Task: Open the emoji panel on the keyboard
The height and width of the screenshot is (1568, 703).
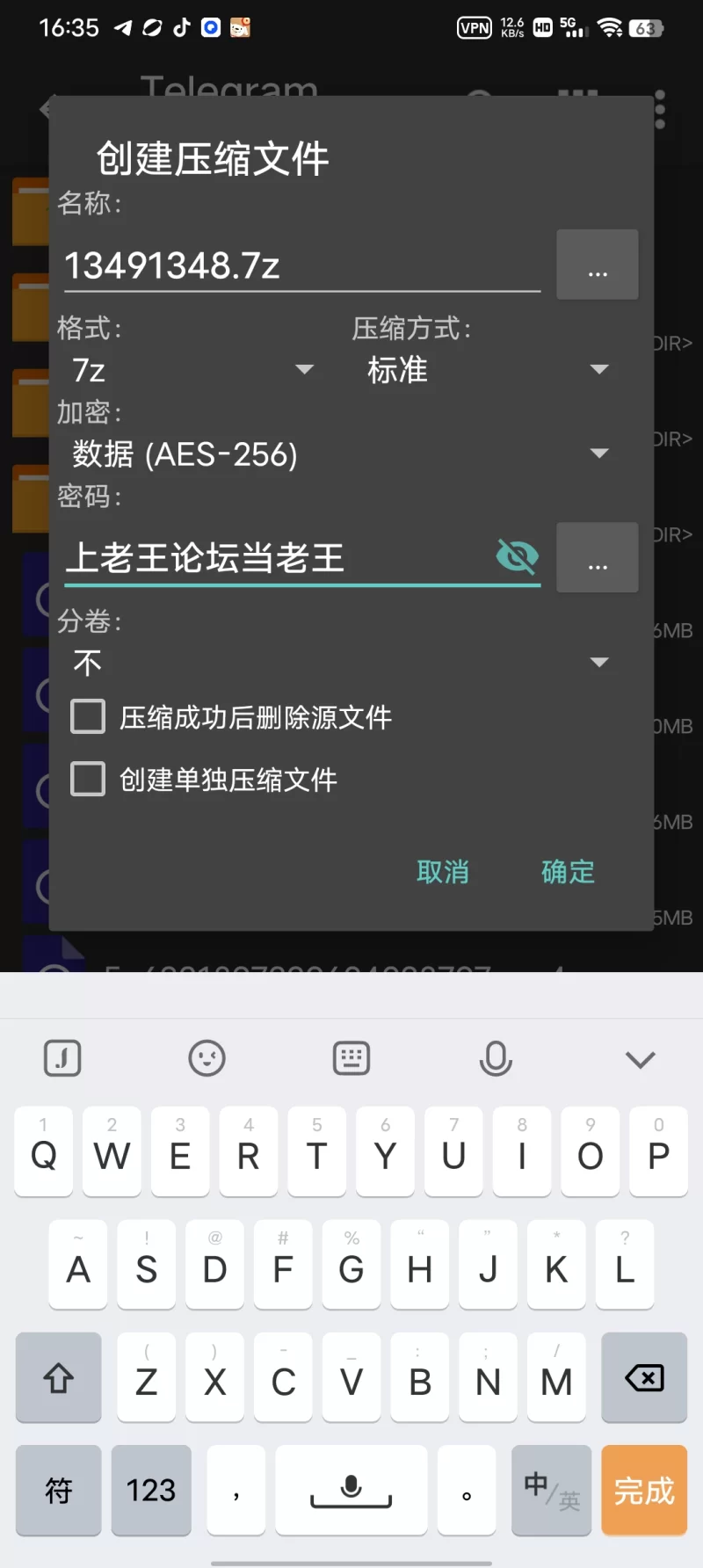Action: pyautogui.click(x=207, y=1059)
